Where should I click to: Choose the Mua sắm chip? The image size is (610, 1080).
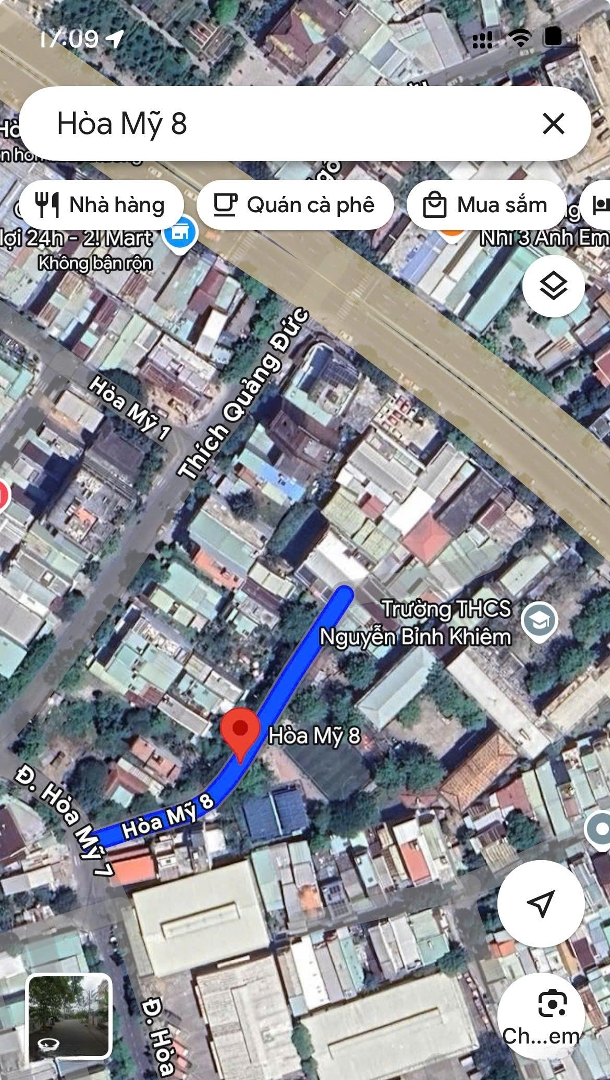point(486,205)
